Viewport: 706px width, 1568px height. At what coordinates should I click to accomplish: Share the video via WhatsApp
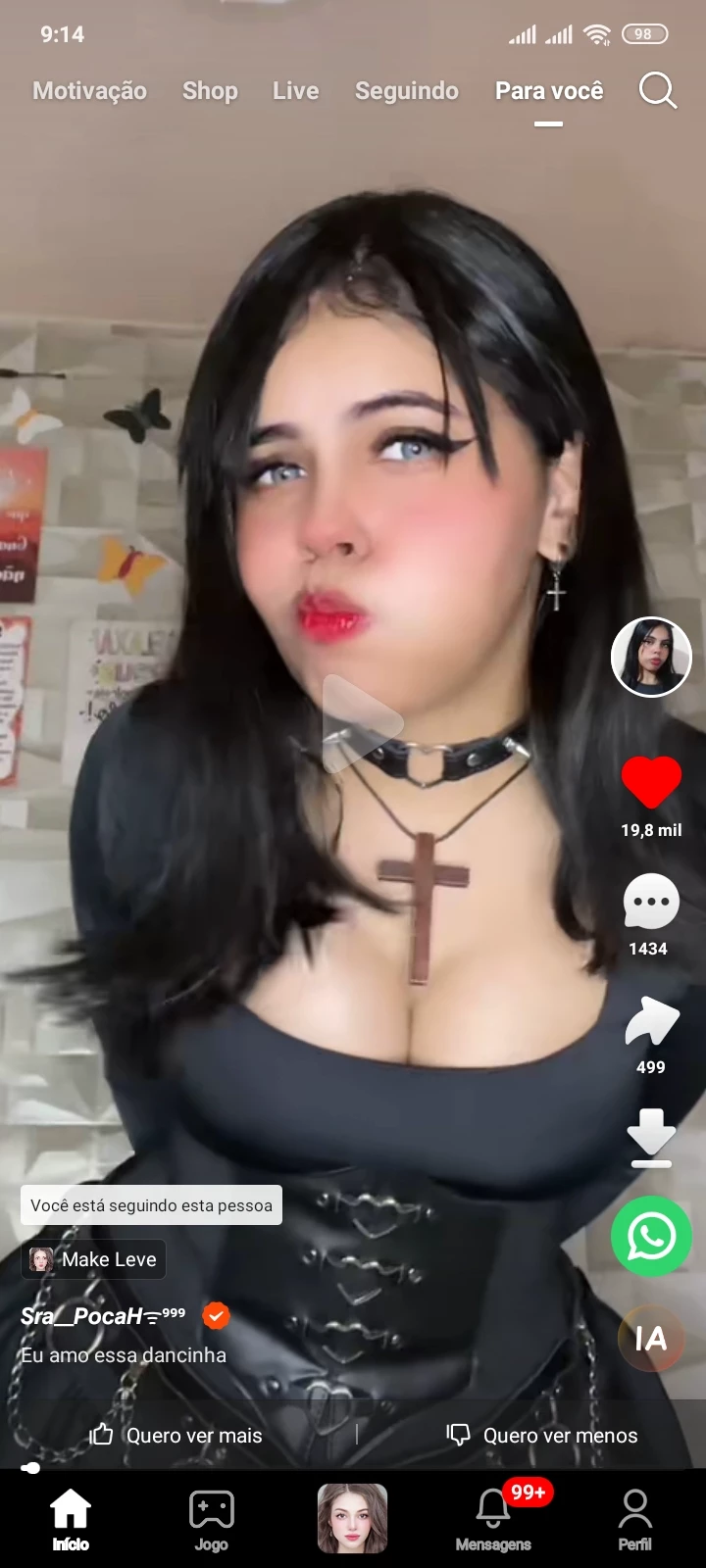[651, 1236]
